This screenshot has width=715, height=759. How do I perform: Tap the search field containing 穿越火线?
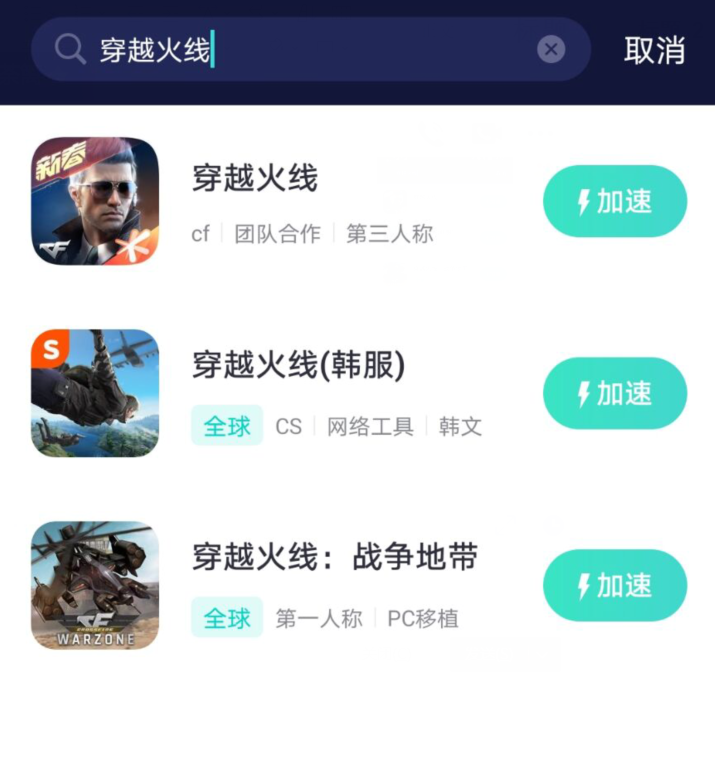(300, 49)
